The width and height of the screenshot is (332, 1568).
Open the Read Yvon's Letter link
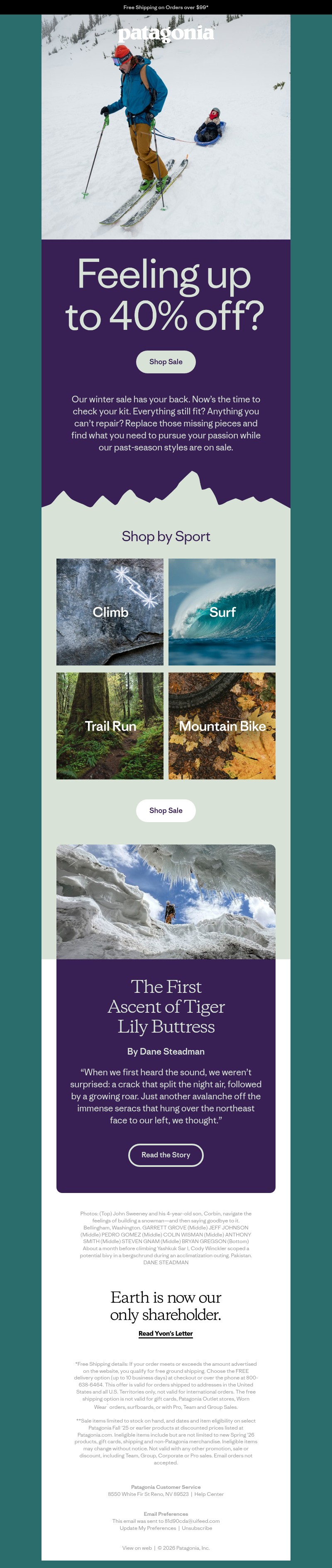coord(166,1333)
